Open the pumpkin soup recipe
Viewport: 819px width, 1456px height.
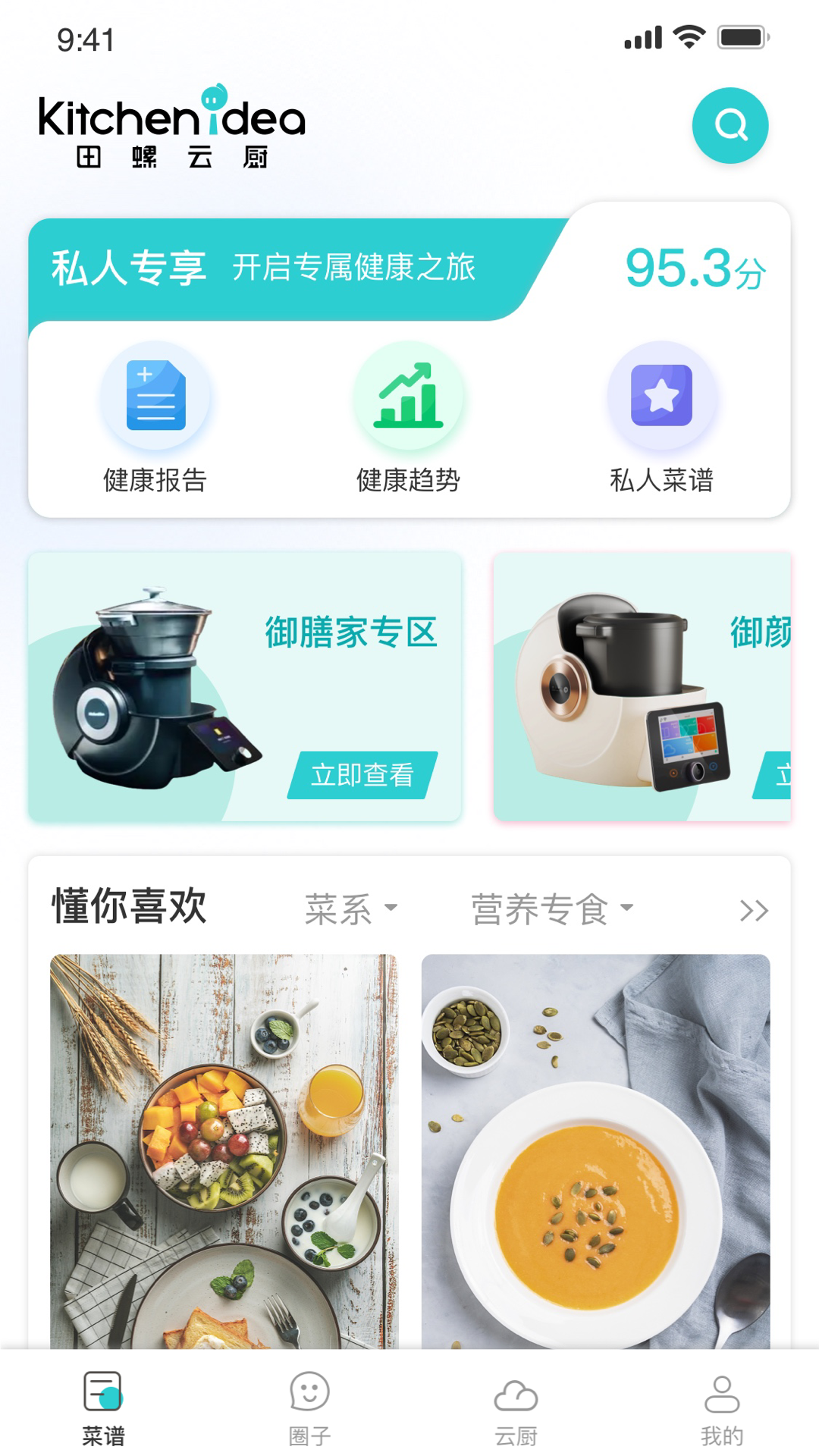[595, 1150]
